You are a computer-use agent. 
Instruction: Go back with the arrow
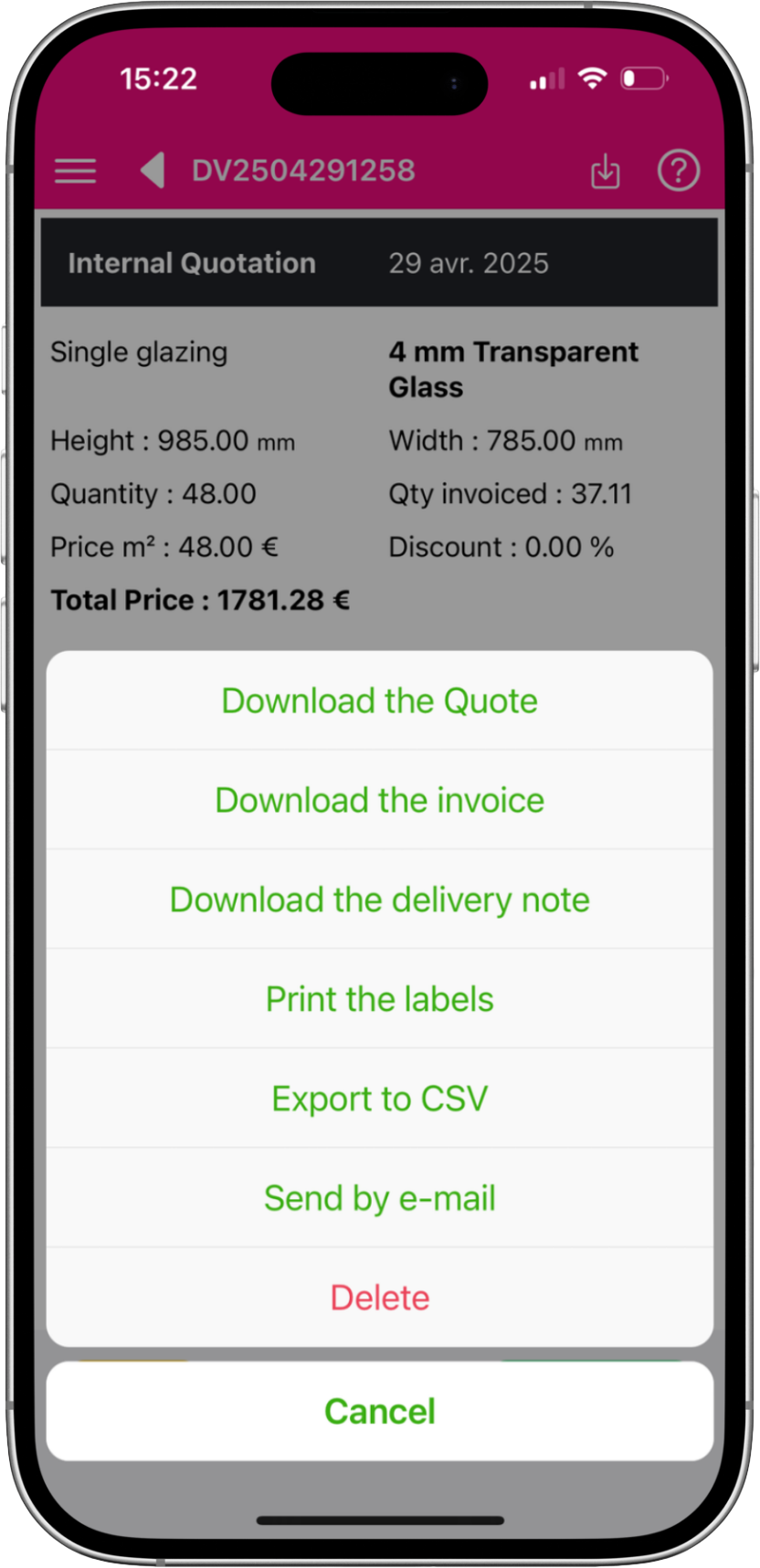click(153, 171)
